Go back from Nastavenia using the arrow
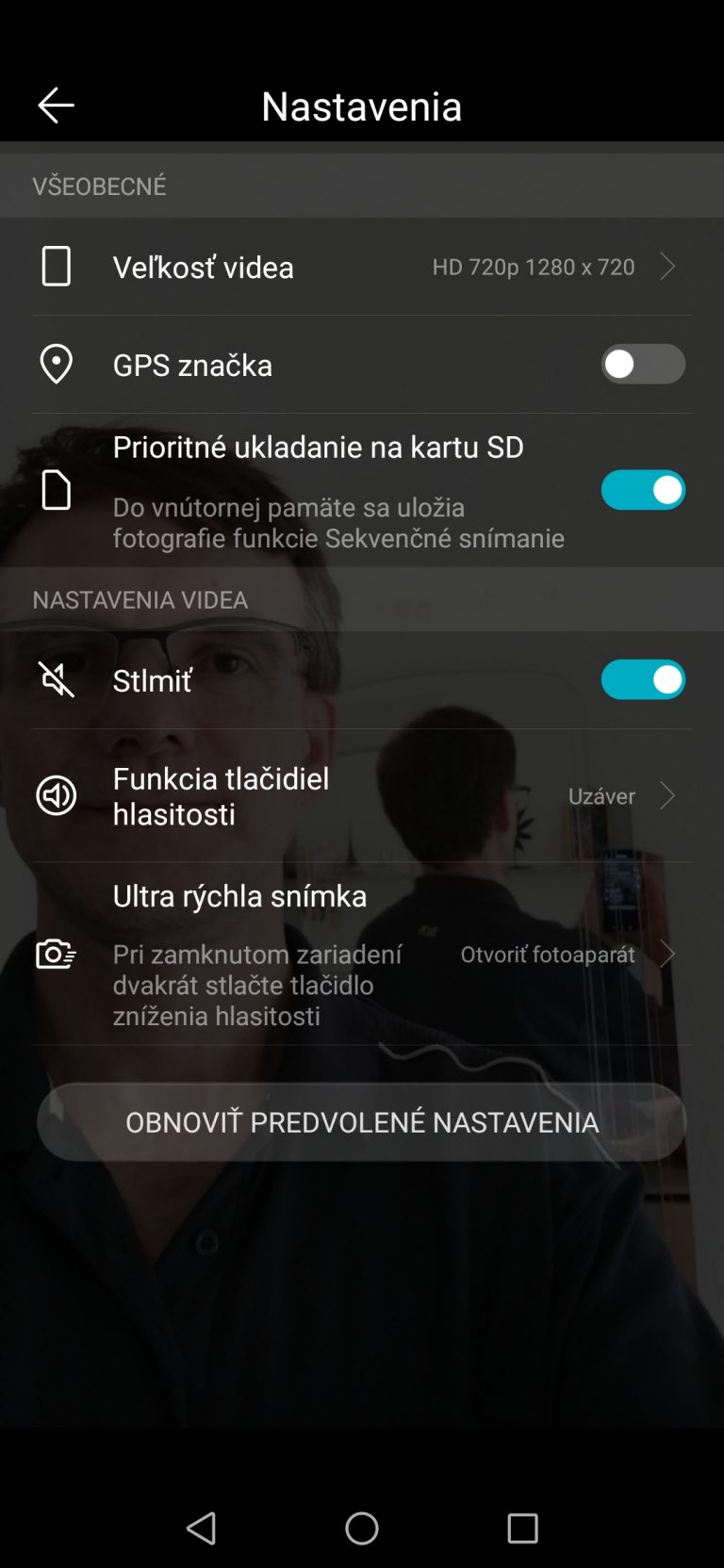 coord(56,106)
